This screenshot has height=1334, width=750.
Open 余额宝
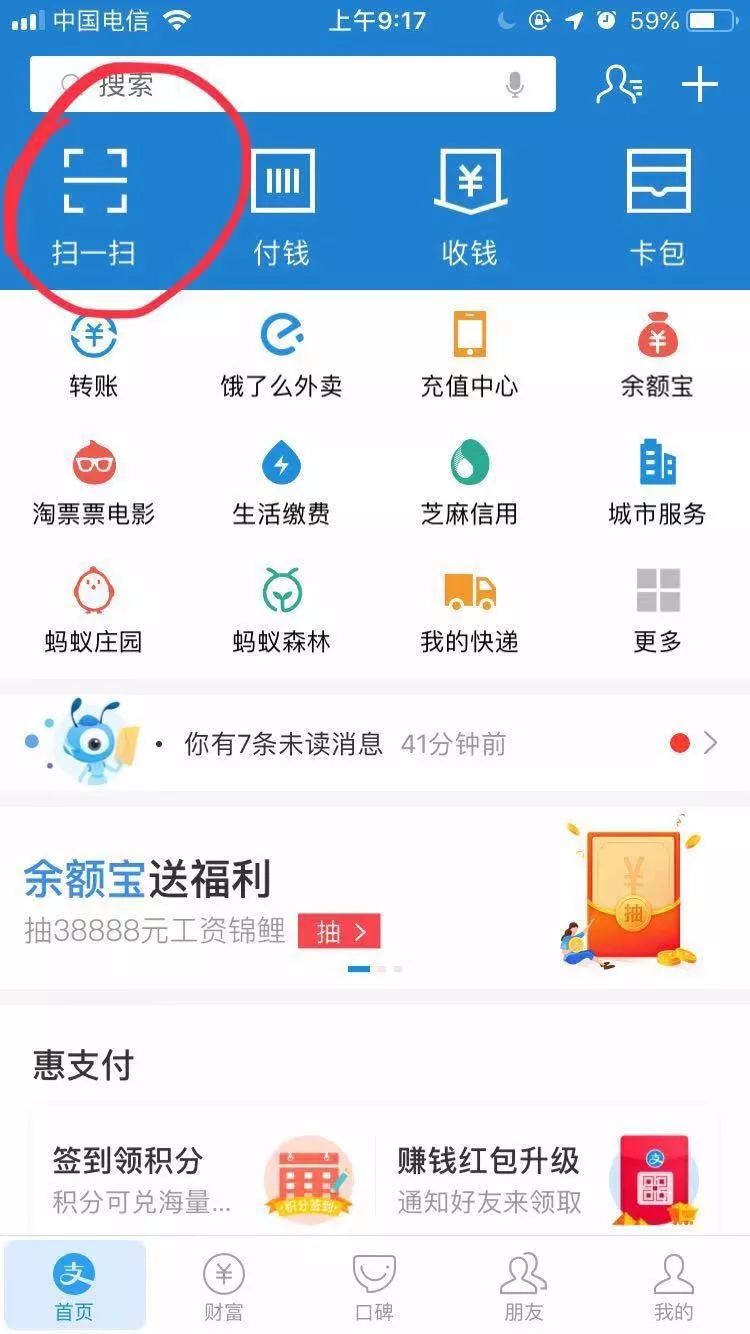pyautogui.click(x=657, y=355)
